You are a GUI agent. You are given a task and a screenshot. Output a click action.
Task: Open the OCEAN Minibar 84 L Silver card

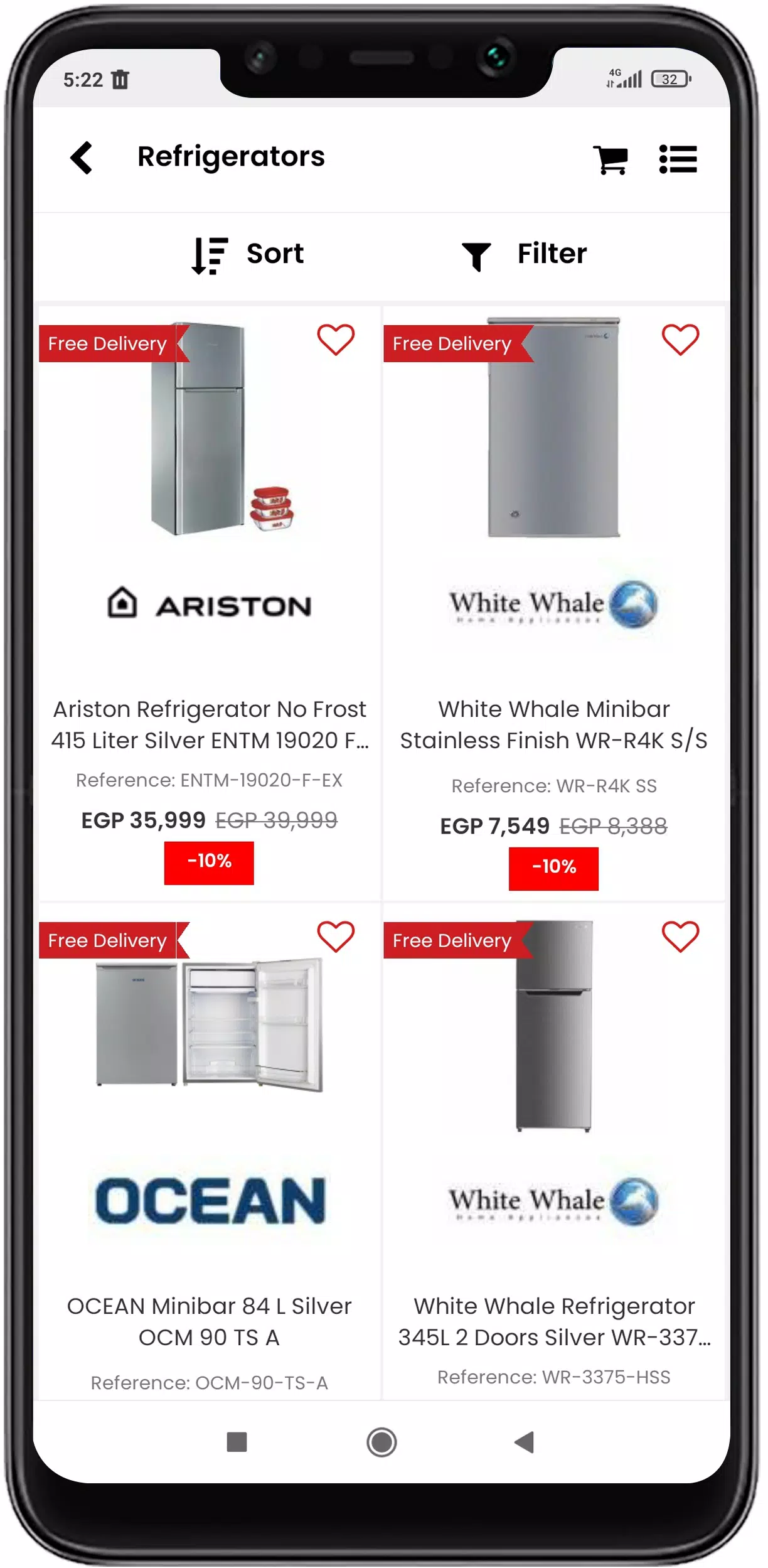[x=210, y=1322]
